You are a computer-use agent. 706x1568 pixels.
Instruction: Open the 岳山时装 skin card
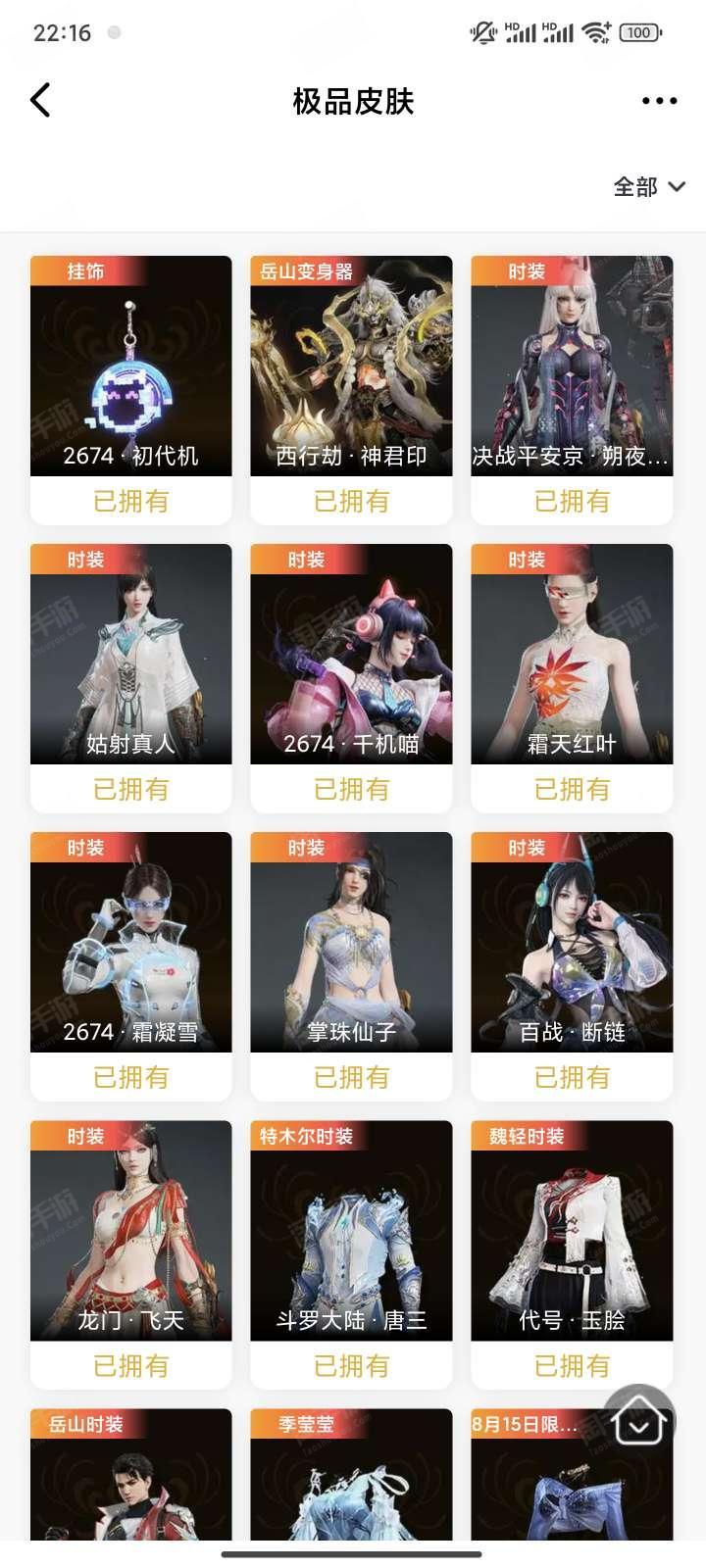click(x=130, y=1480)
